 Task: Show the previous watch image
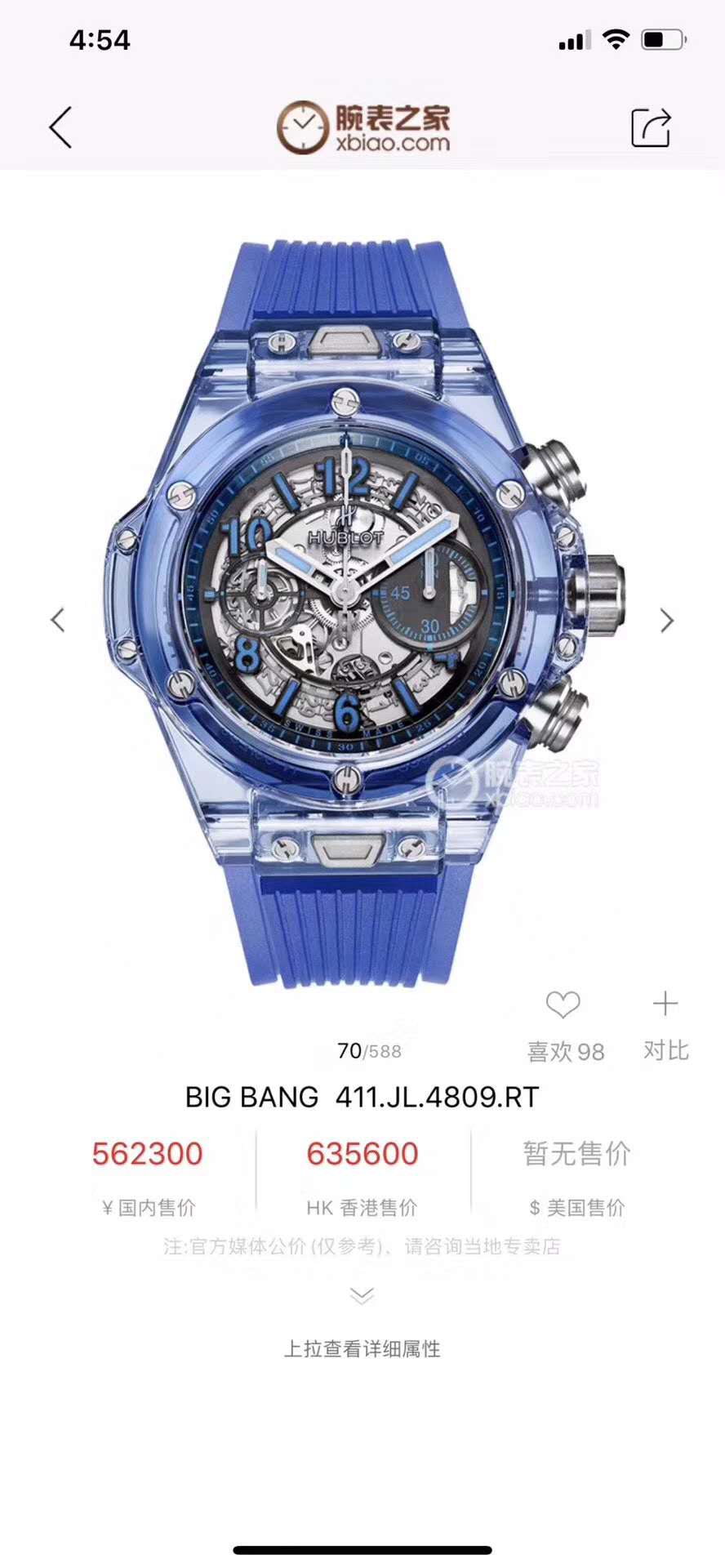coord(58,621)
